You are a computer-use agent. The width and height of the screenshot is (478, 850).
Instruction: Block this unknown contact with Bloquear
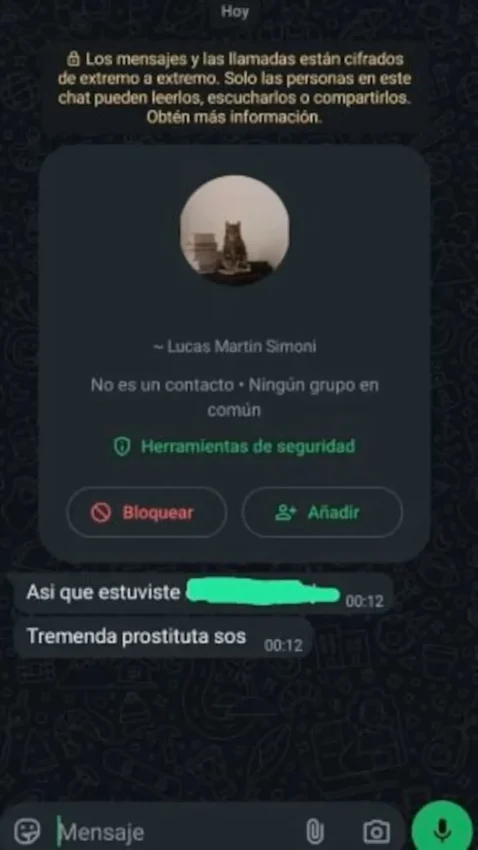pos(146,512)
